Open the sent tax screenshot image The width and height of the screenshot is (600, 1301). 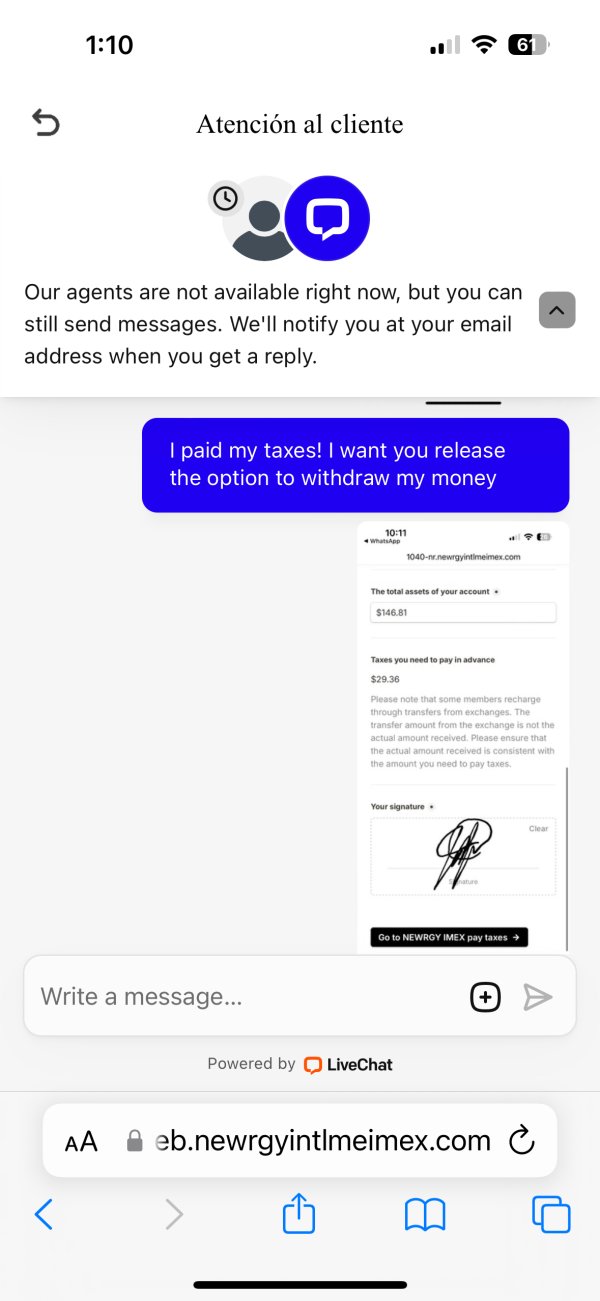(x=463, y=737)
